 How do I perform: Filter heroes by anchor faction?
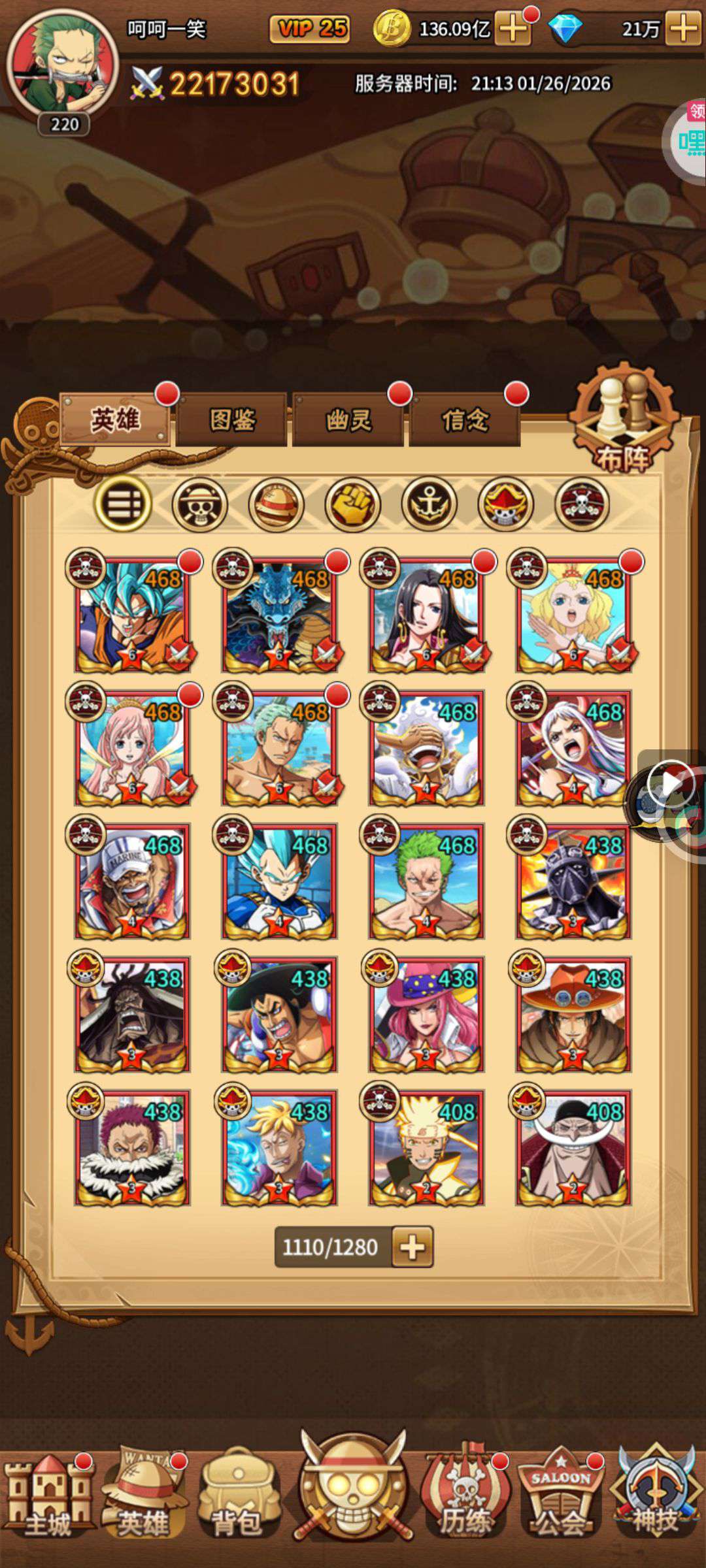tap(429, 504)
